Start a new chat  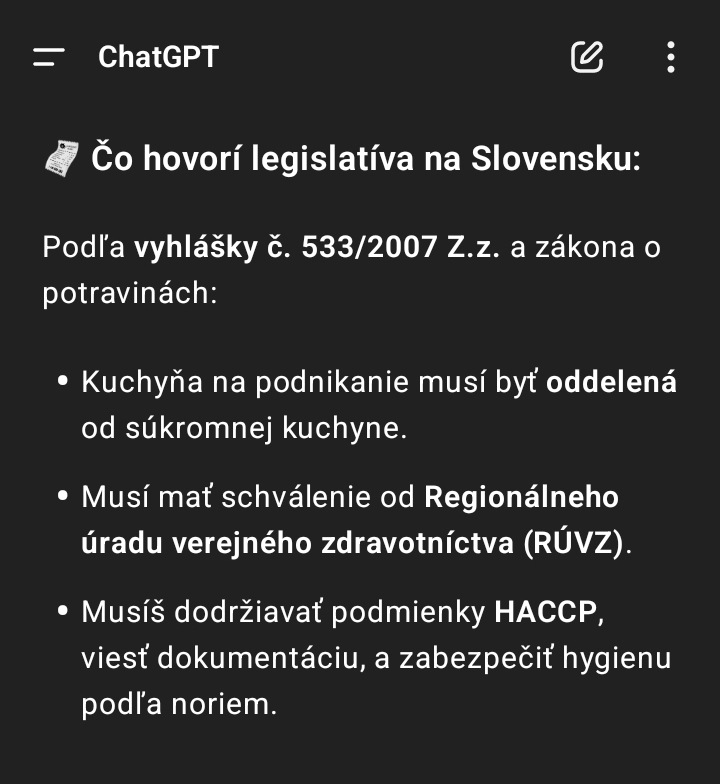point(587,57)
